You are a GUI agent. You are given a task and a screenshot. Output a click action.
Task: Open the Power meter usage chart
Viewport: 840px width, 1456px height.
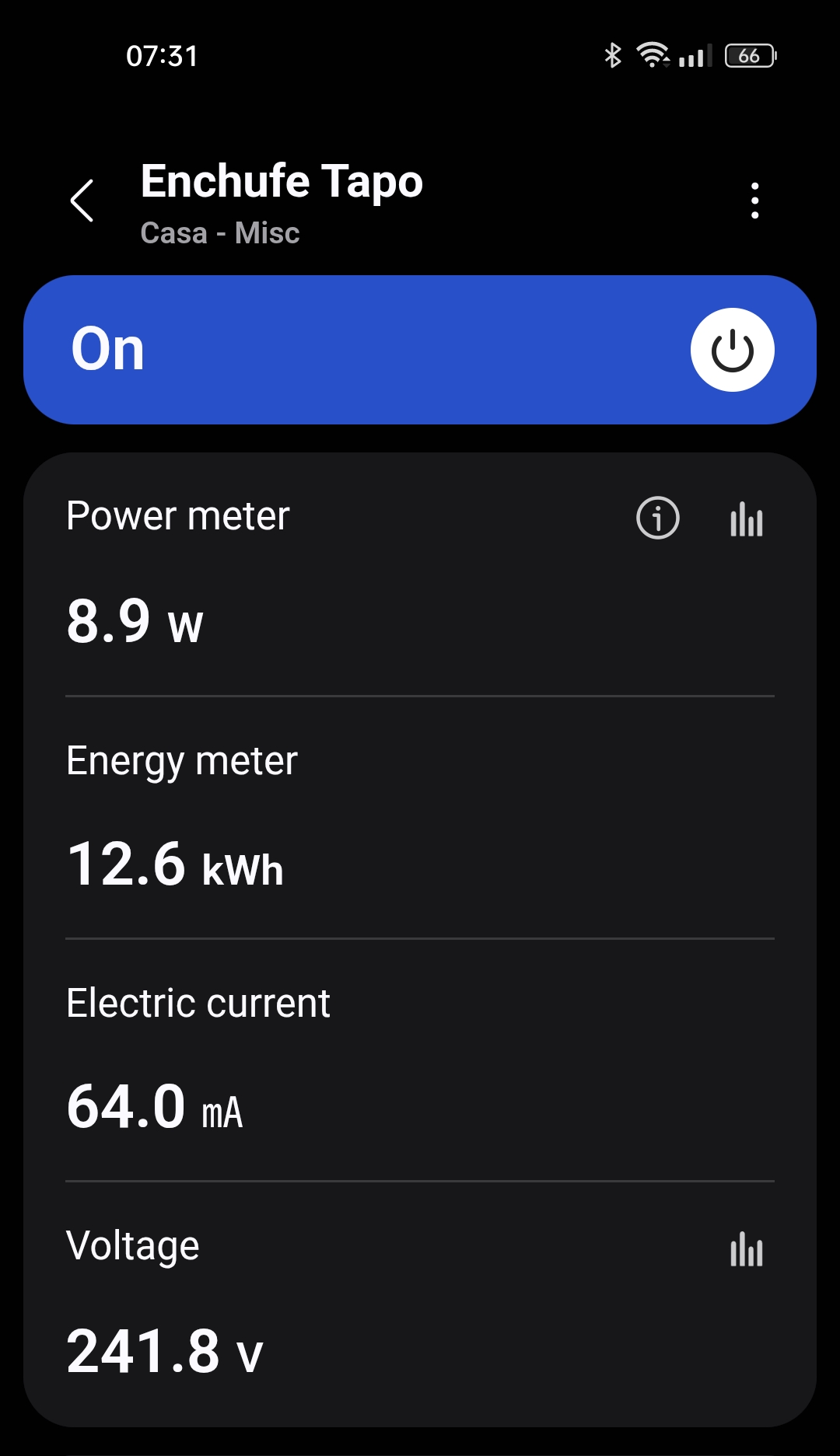coord(747,519)
